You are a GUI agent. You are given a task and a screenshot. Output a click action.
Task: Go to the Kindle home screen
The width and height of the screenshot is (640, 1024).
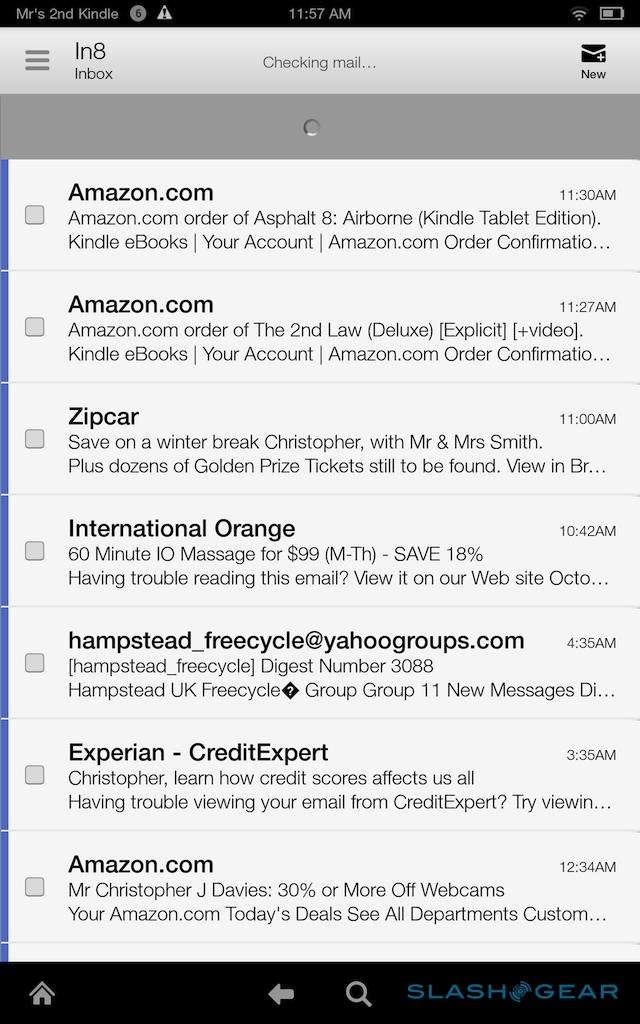pyautogui.click(x=42, y=993)
